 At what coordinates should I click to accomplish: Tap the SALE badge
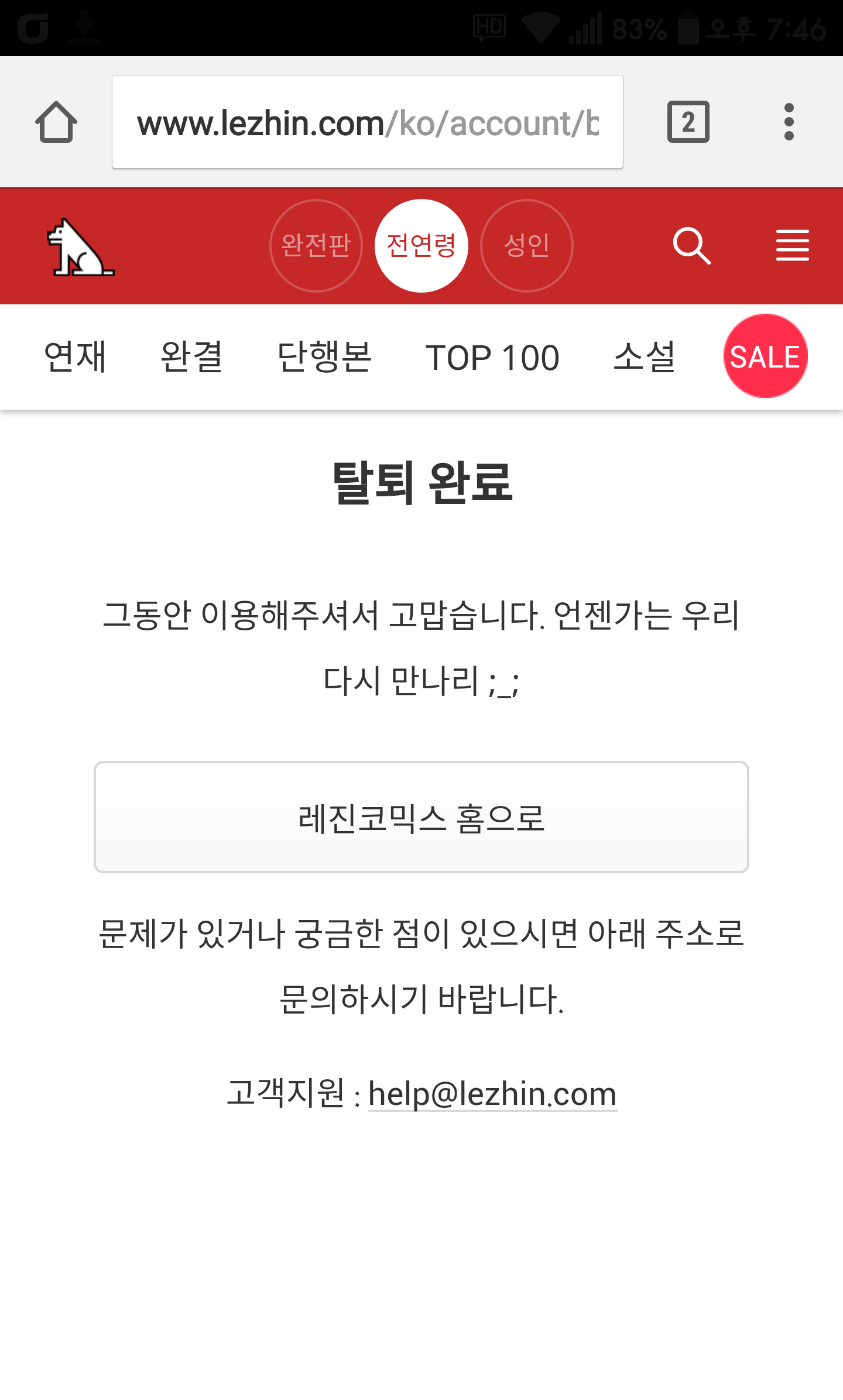point(765,356)
